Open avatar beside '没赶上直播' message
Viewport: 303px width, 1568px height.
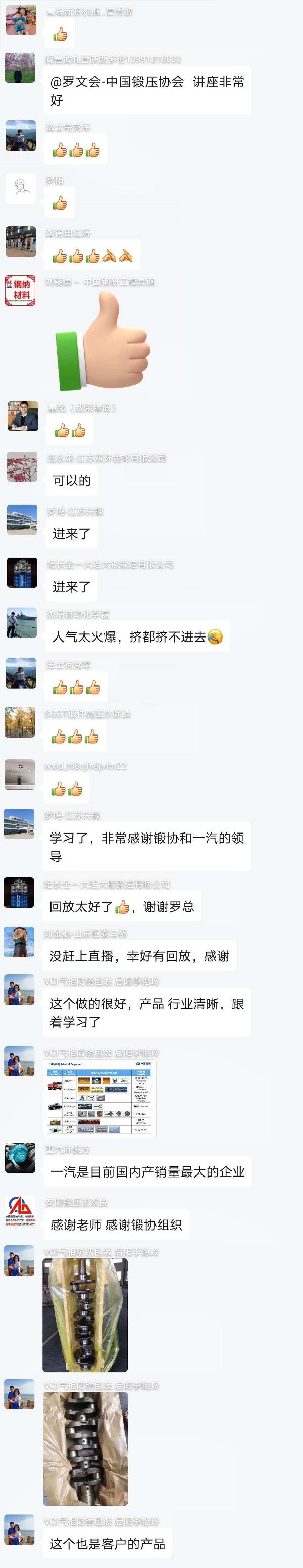[20, 942]
